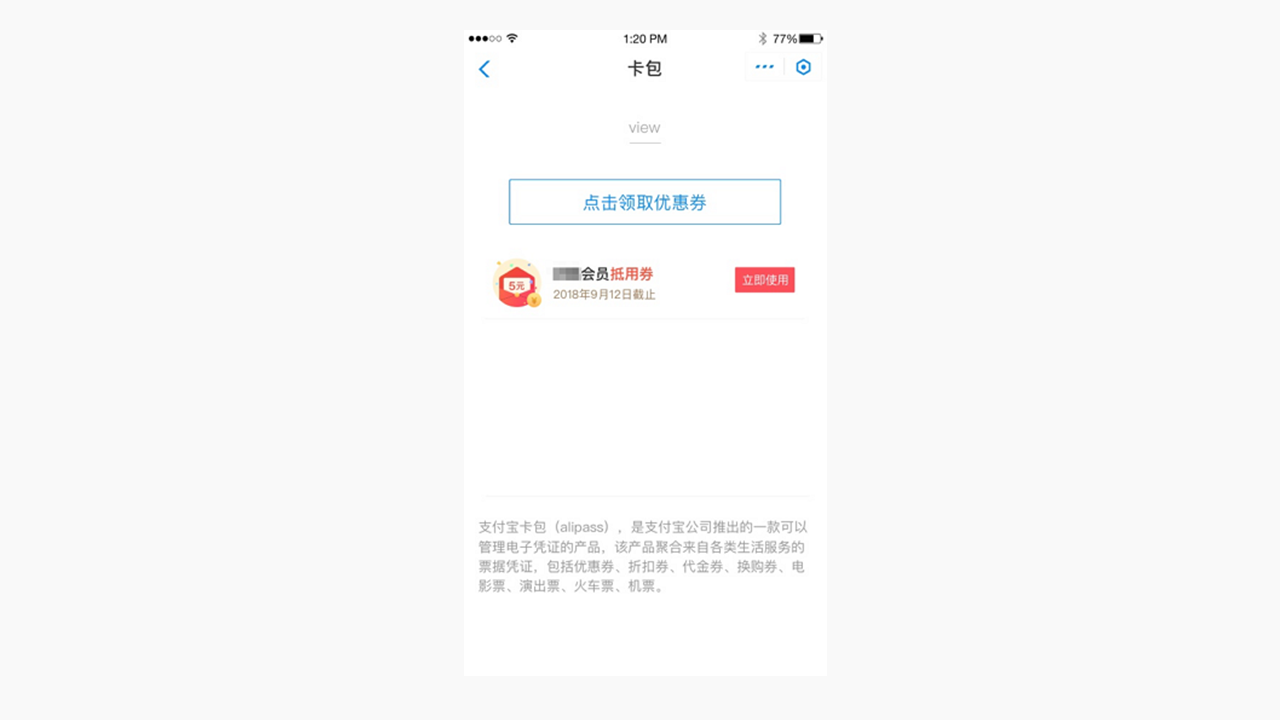Tap 点击领取优惠券 to claim coupon

click(644, 202)
